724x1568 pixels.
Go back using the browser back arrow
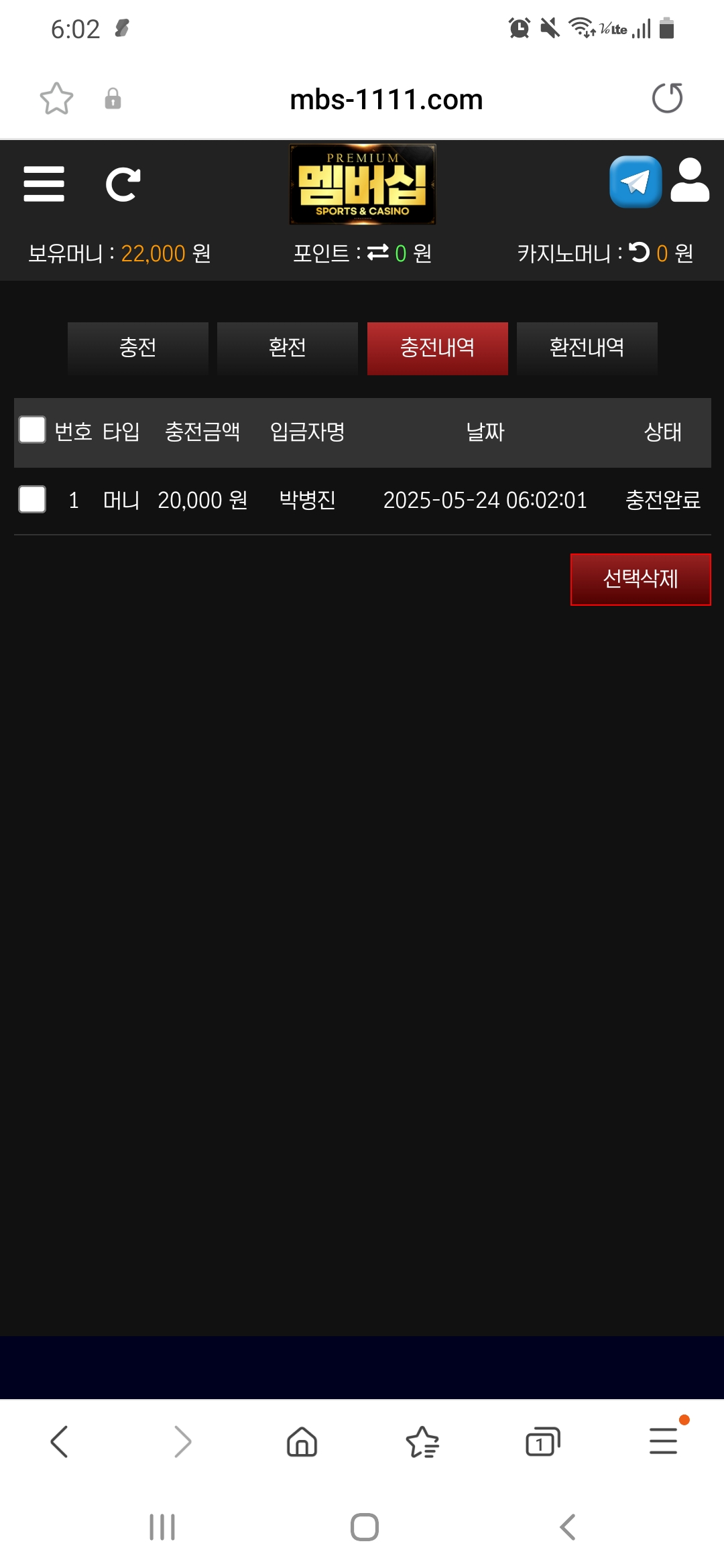pyautogui.click(x=60, y=1441)
